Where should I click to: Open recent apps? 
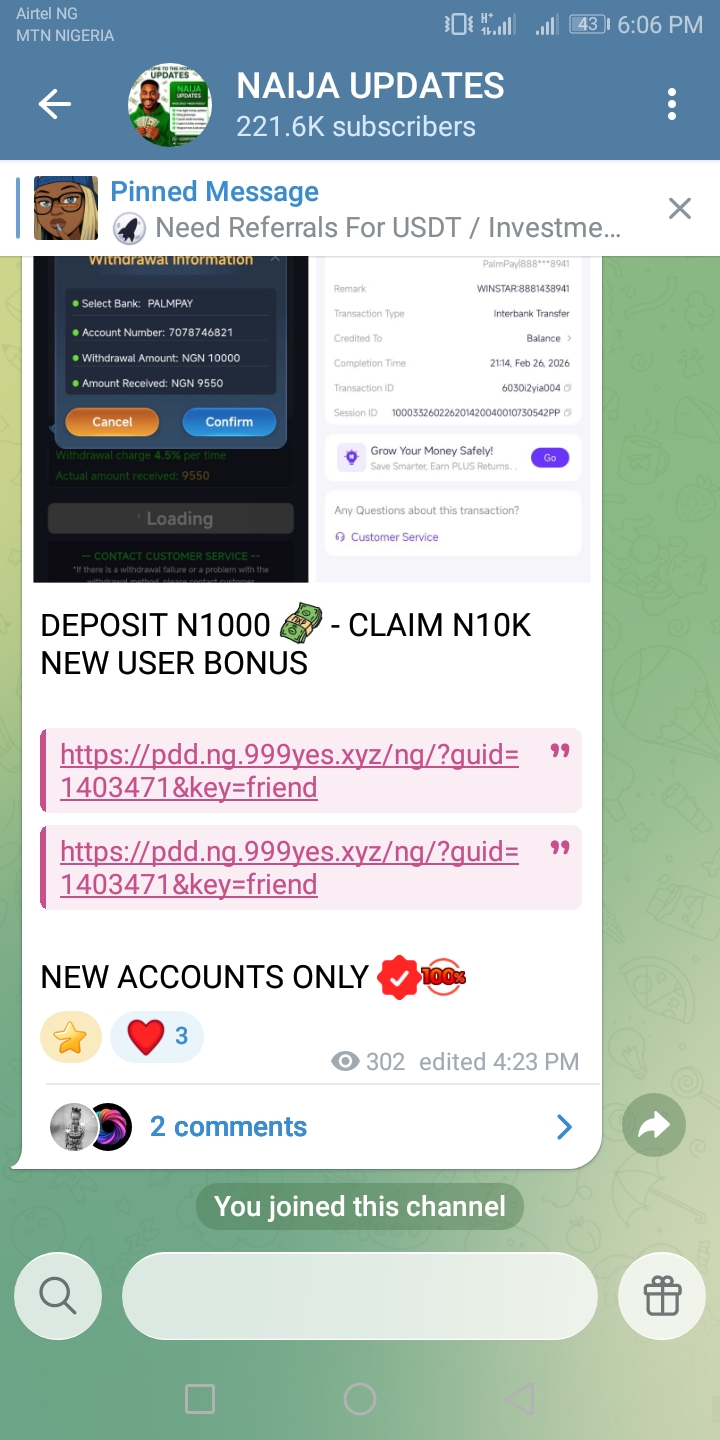click(x=200, y=1399)
